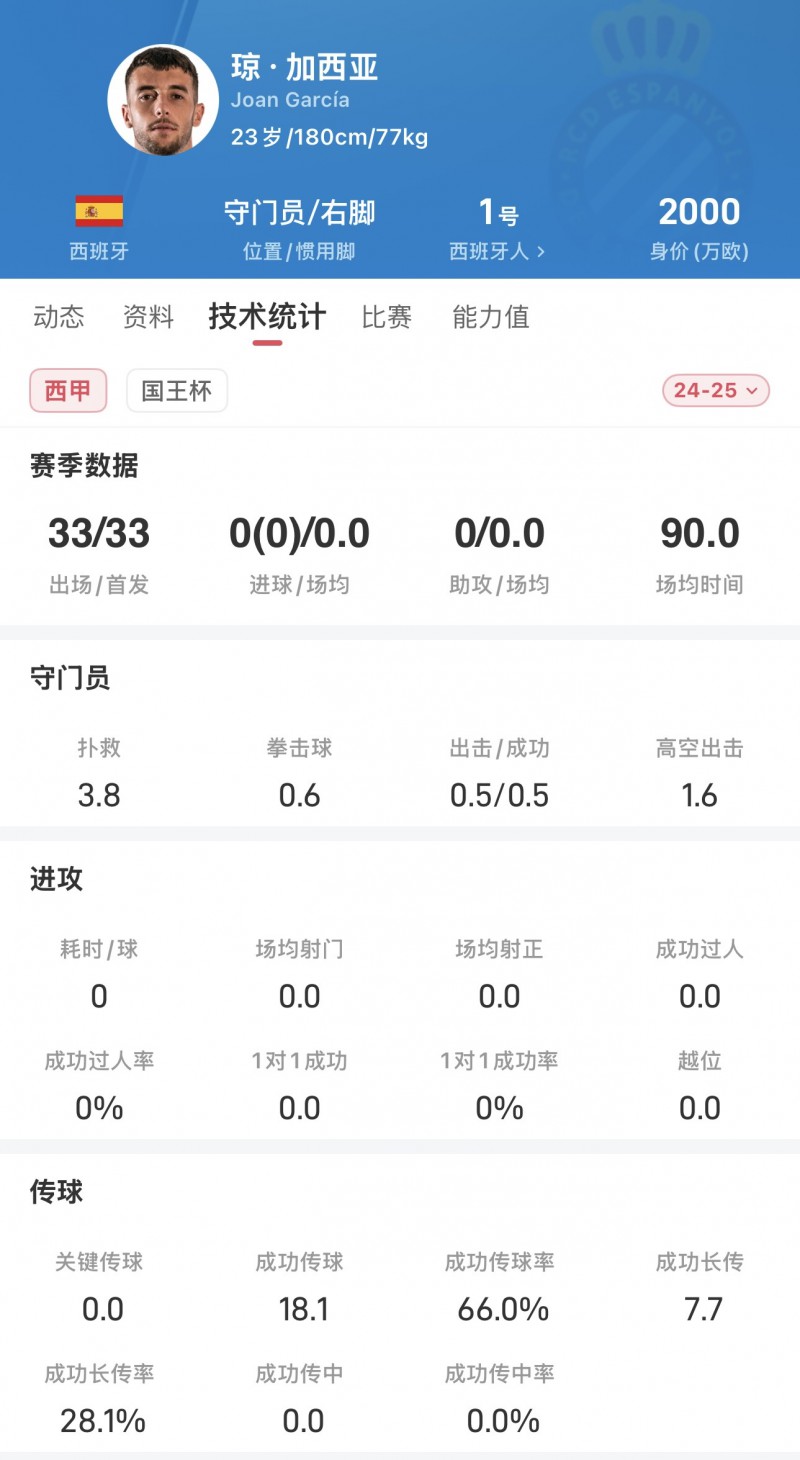Open the 西班牙人 team link
The width and height of the screenshot is (800, 1460).
[x=498, y=251]
